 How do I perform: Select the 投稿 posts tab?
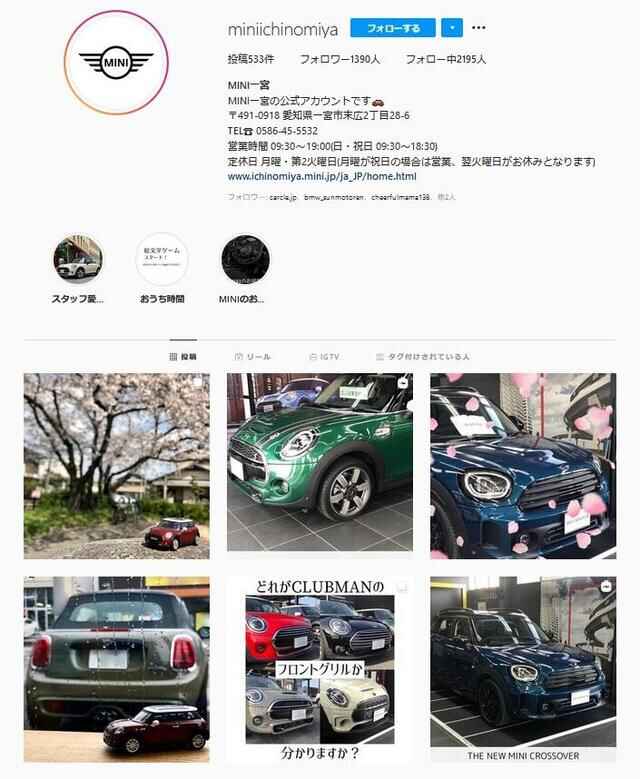point(183,356)
